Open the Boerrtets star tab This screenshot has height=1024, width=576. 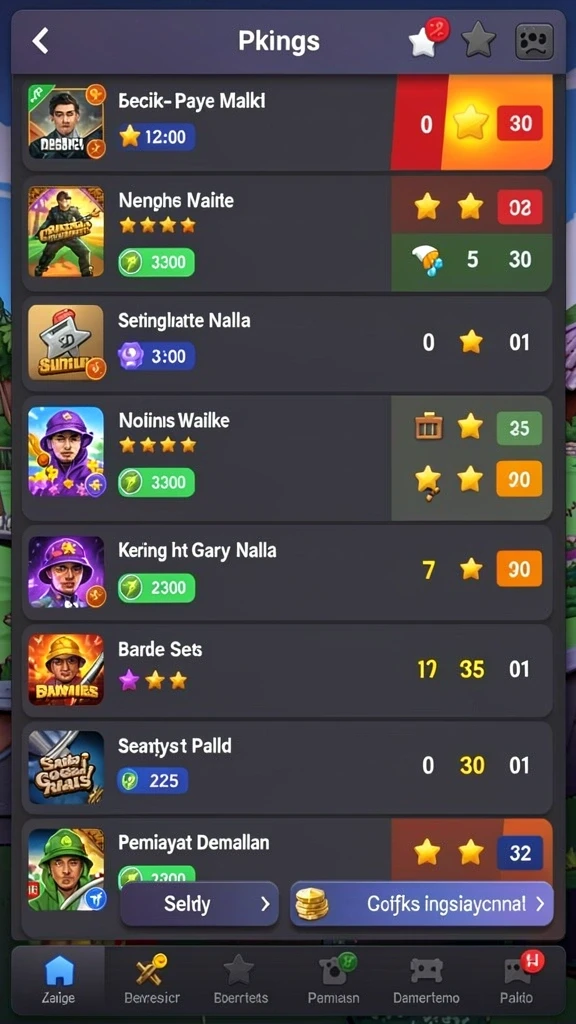tap(240, 979)
